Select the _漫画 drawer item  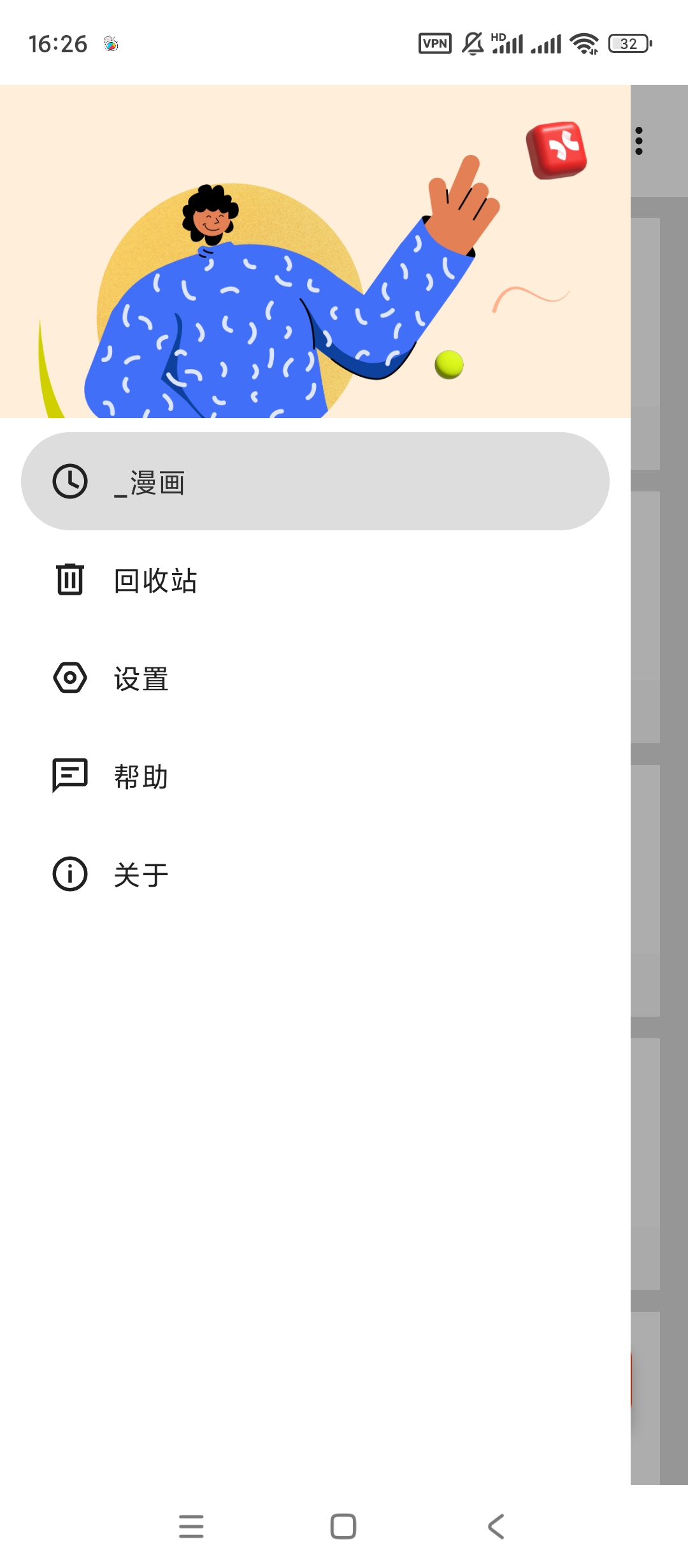click(x=315, y=481)
